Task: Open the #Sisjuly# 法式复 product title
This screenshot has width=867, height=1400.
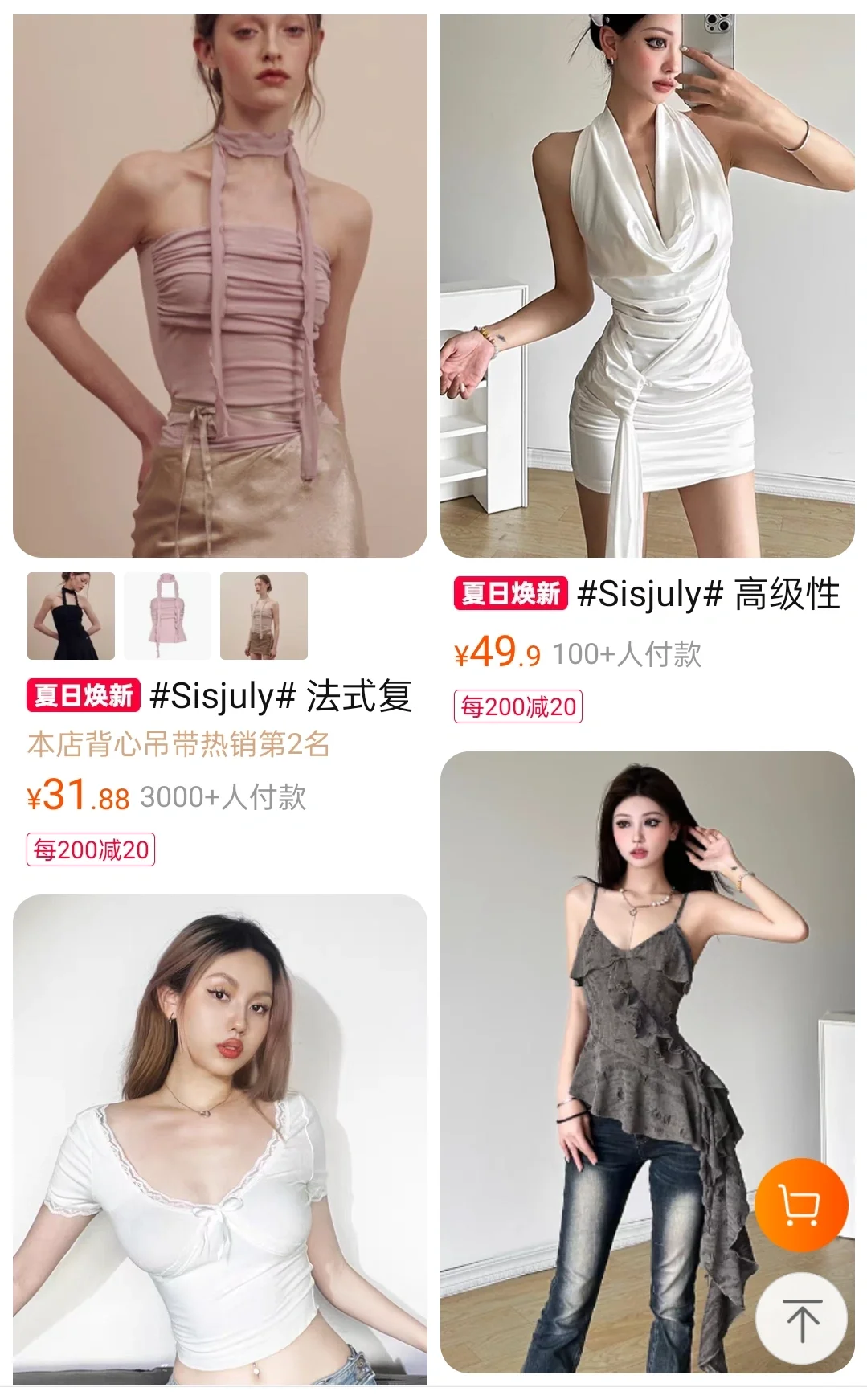Action: click(281, 695)
